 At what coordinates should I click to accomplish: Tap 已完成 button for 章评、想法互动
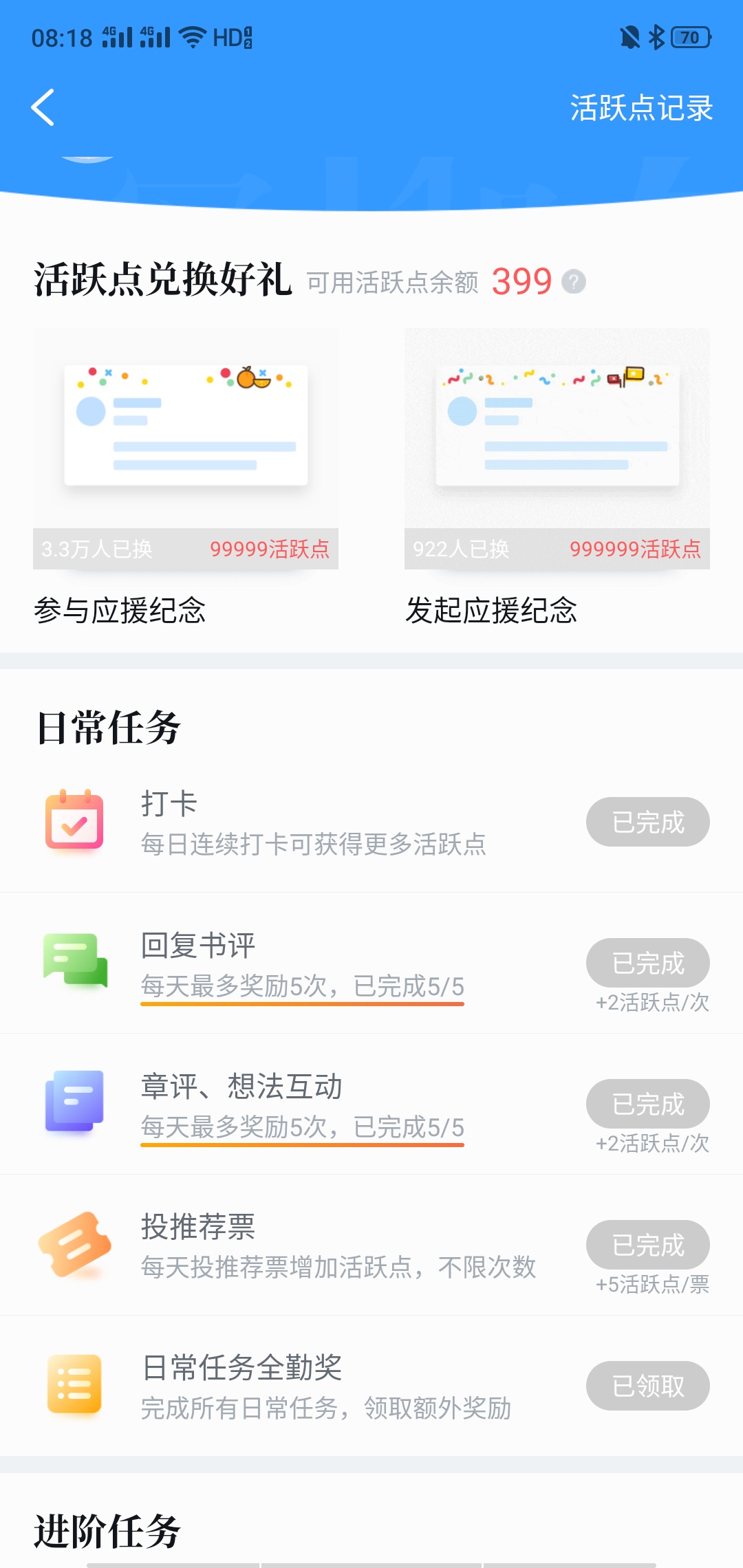(x=647, y=1104)
